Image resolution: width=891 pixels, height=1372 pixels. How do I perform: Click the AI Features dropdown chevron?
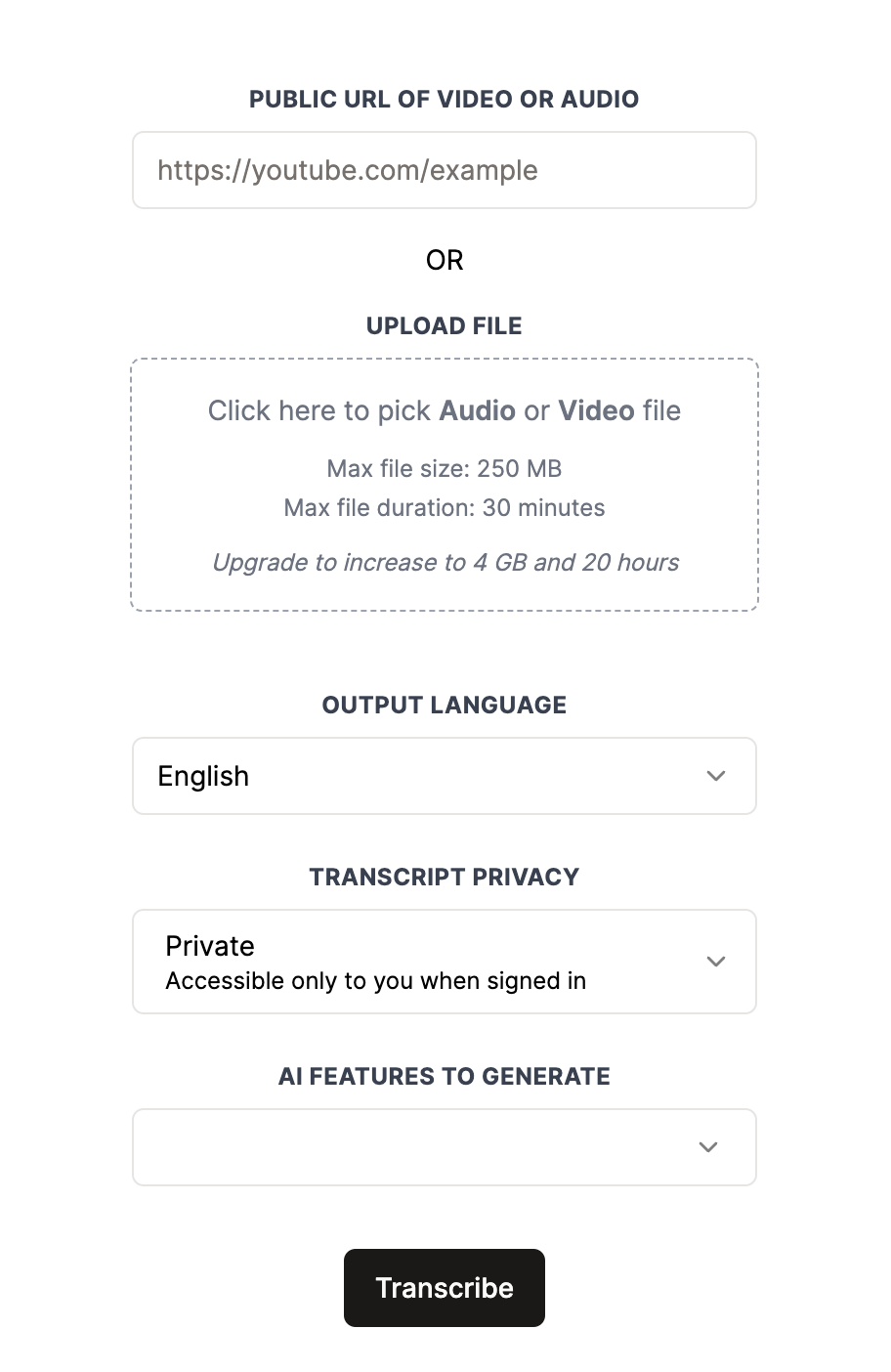click(708, 1147)
